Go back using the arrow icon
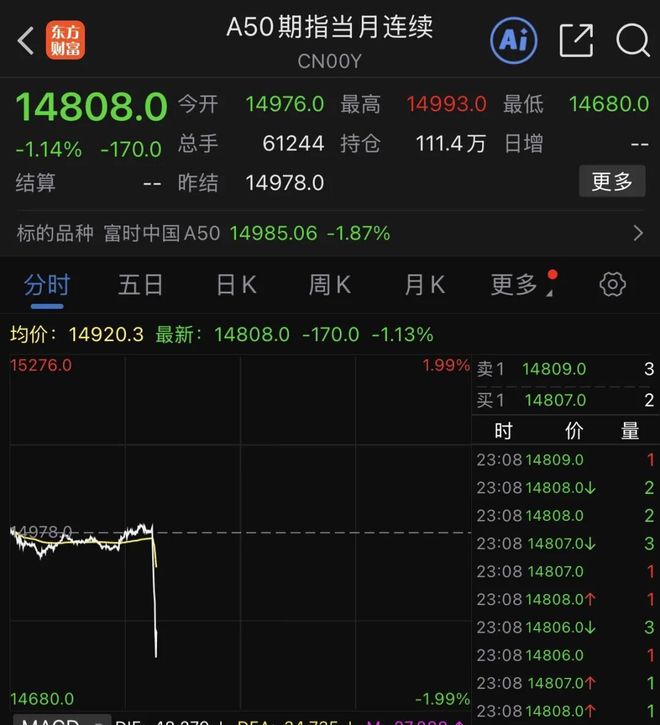The height and width of the screenshot is (725, 660). pos(26,41)
